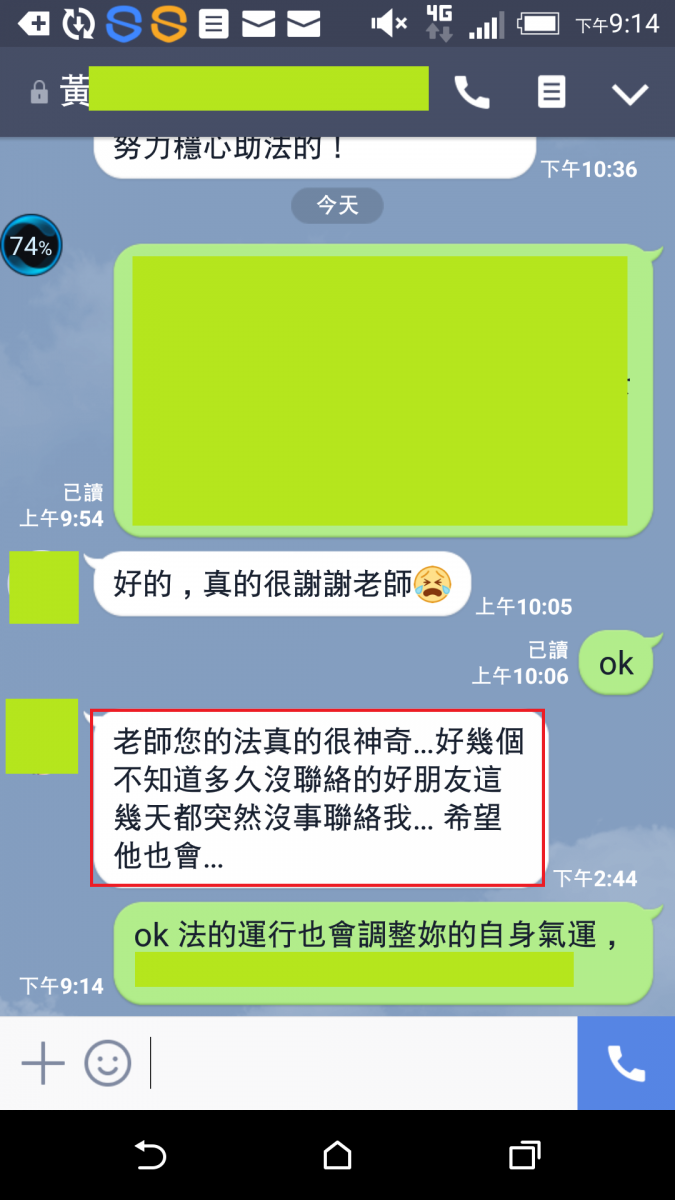Open the emoji sticker picker
Viewport: 675px width, 1200px height.
[x=108, y=1064]
